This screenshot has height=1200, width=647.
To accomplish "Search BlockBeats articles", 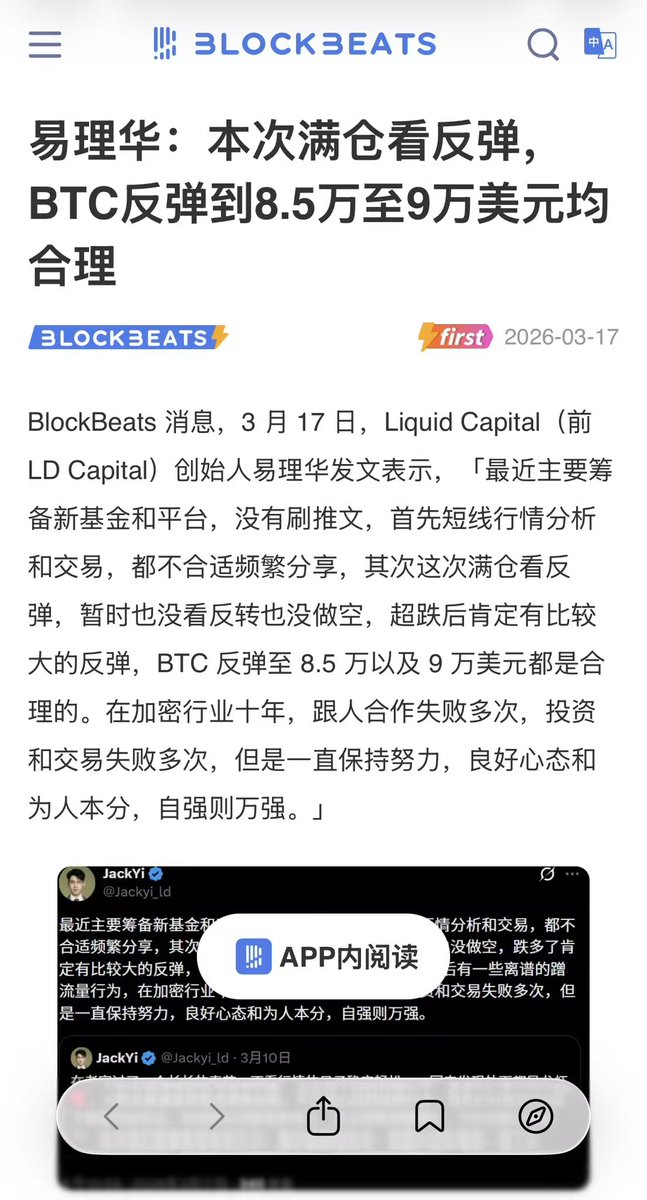I will coord(543,44).
